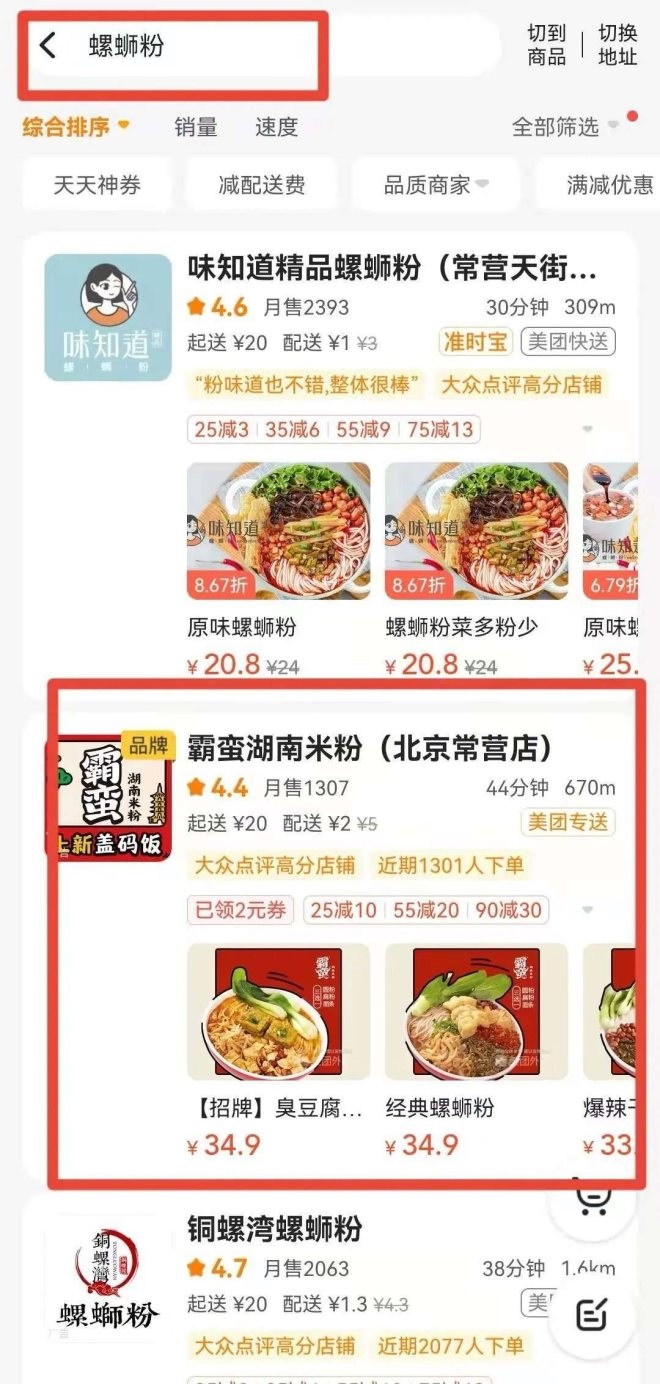Image resolution: width=660 pixels, height=1384 pixels.
Task: Select the 天天神券 filter chip
Action: pyautogui.click(x=97, y=185)
